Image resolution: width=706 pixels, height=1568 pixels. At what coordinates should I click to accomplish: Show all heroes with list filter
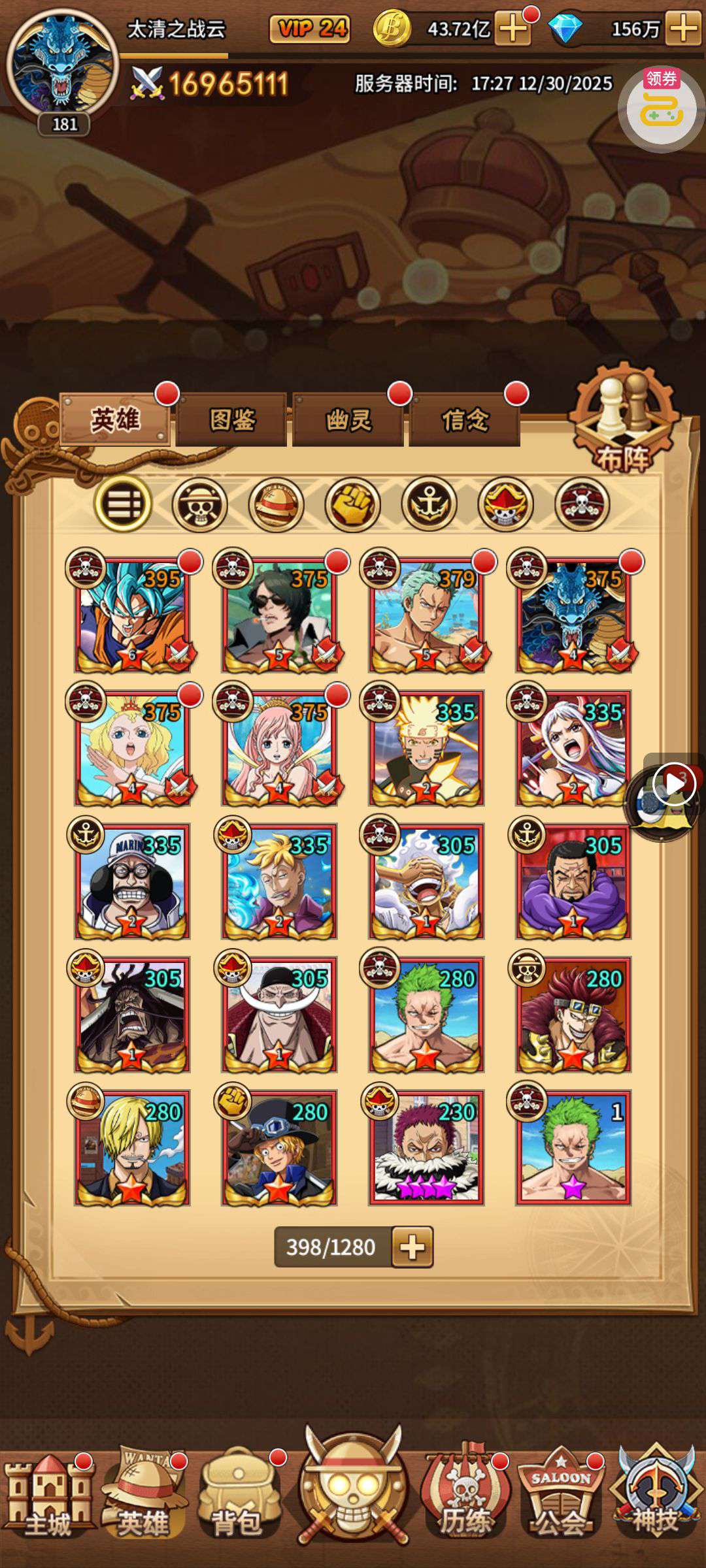coord(123,504)
